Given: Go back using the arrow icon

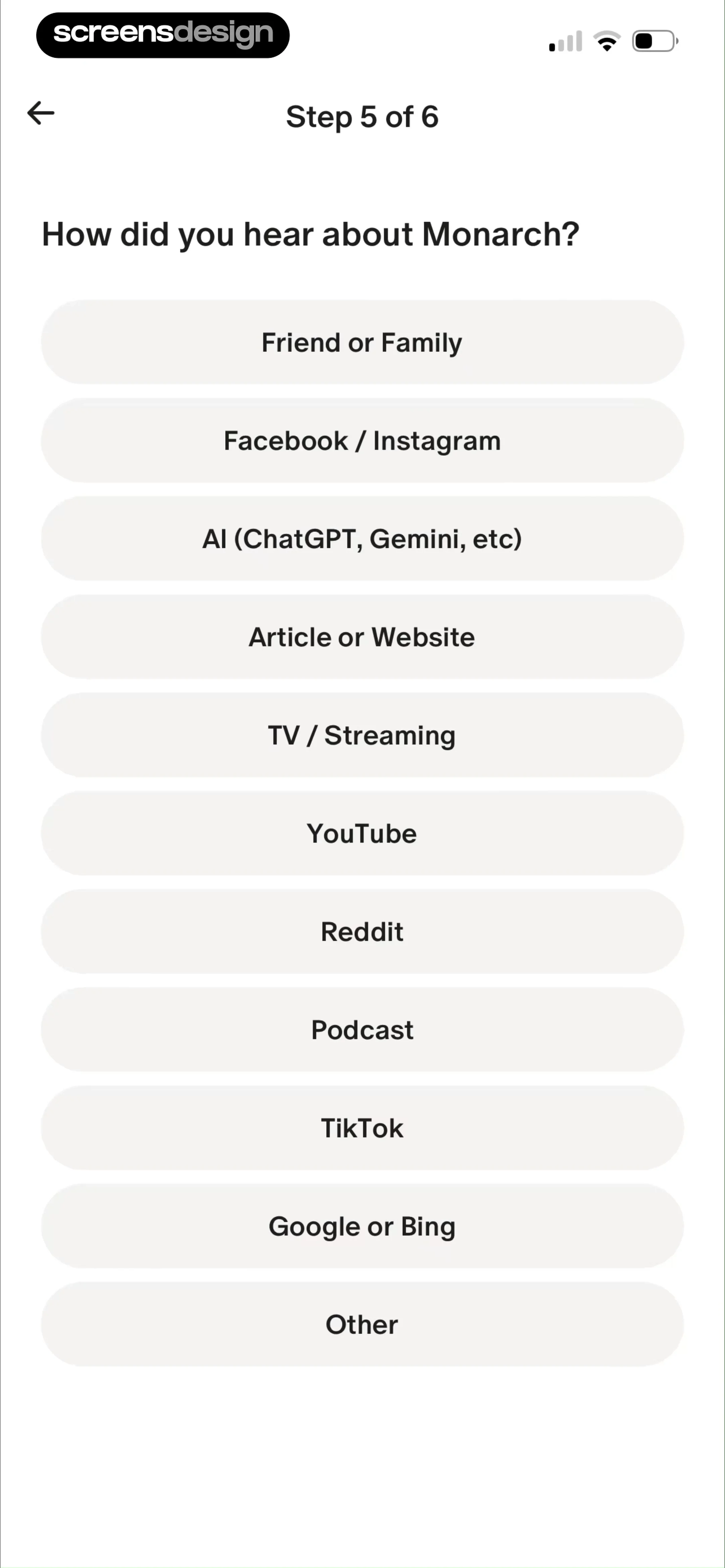Looking at the screenshot, I should point(41,113).
